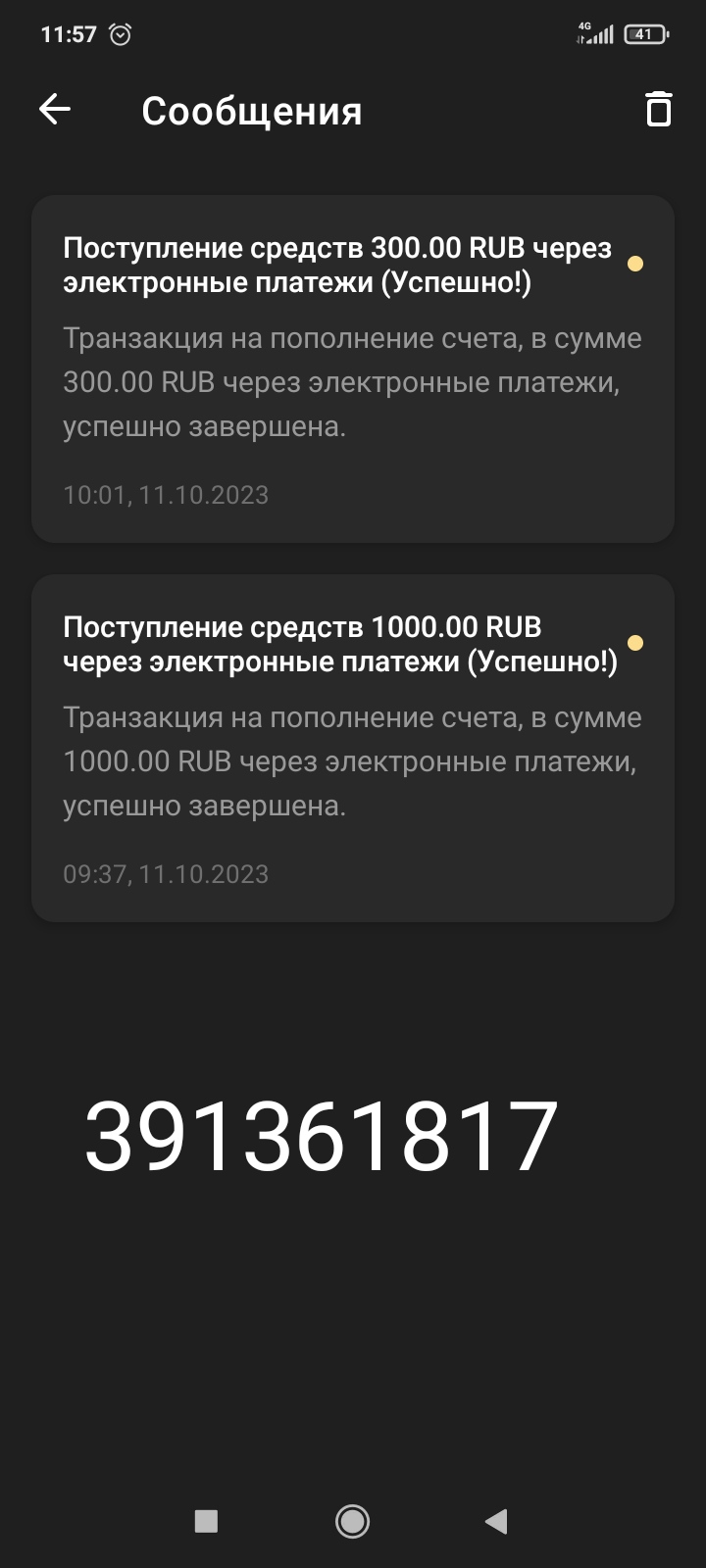Image resolution: width=706 pixels, height=1568 pixels.
Task: Tap the trash icon to delete messages
Action: pyautogui.click(x=658, y=109)
